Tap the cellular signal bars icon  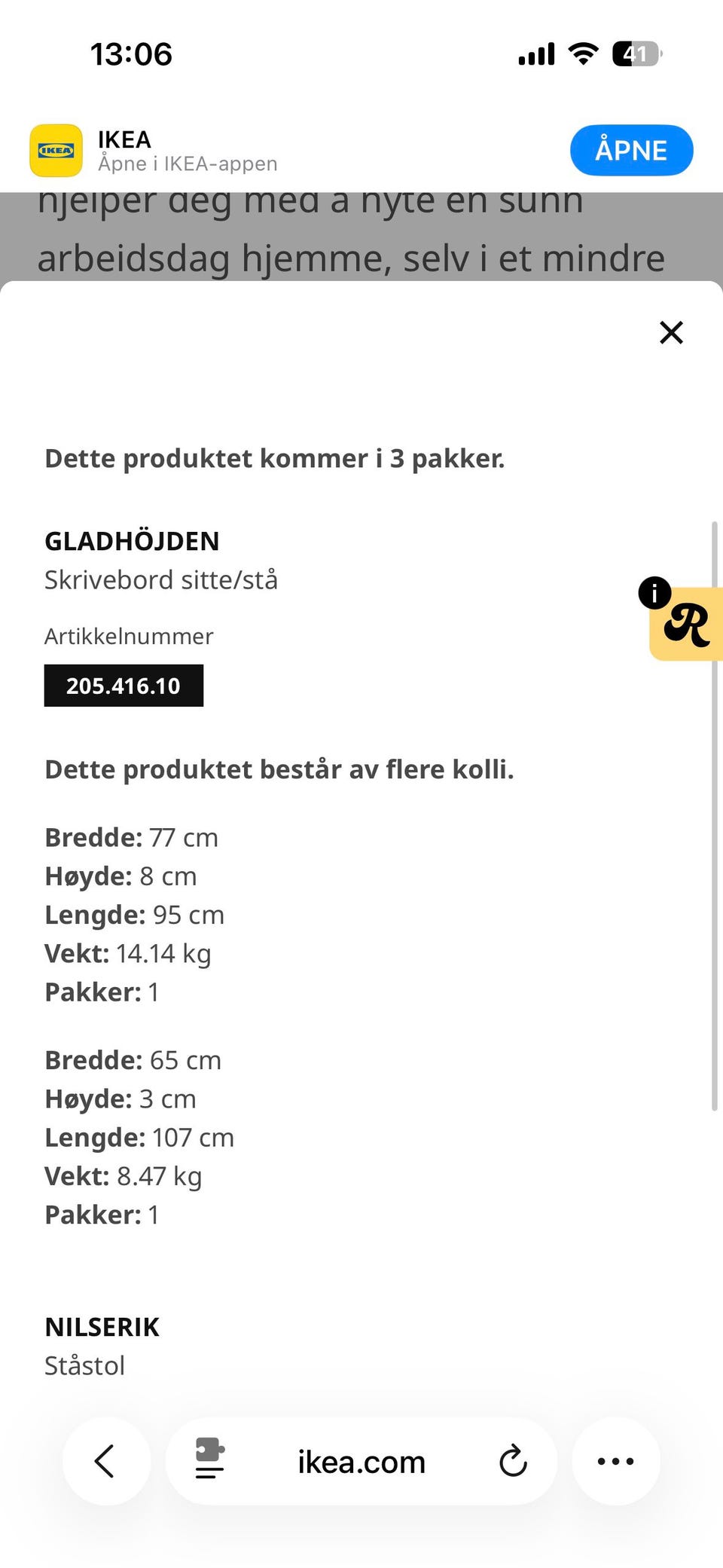click(x=535, y=53)
